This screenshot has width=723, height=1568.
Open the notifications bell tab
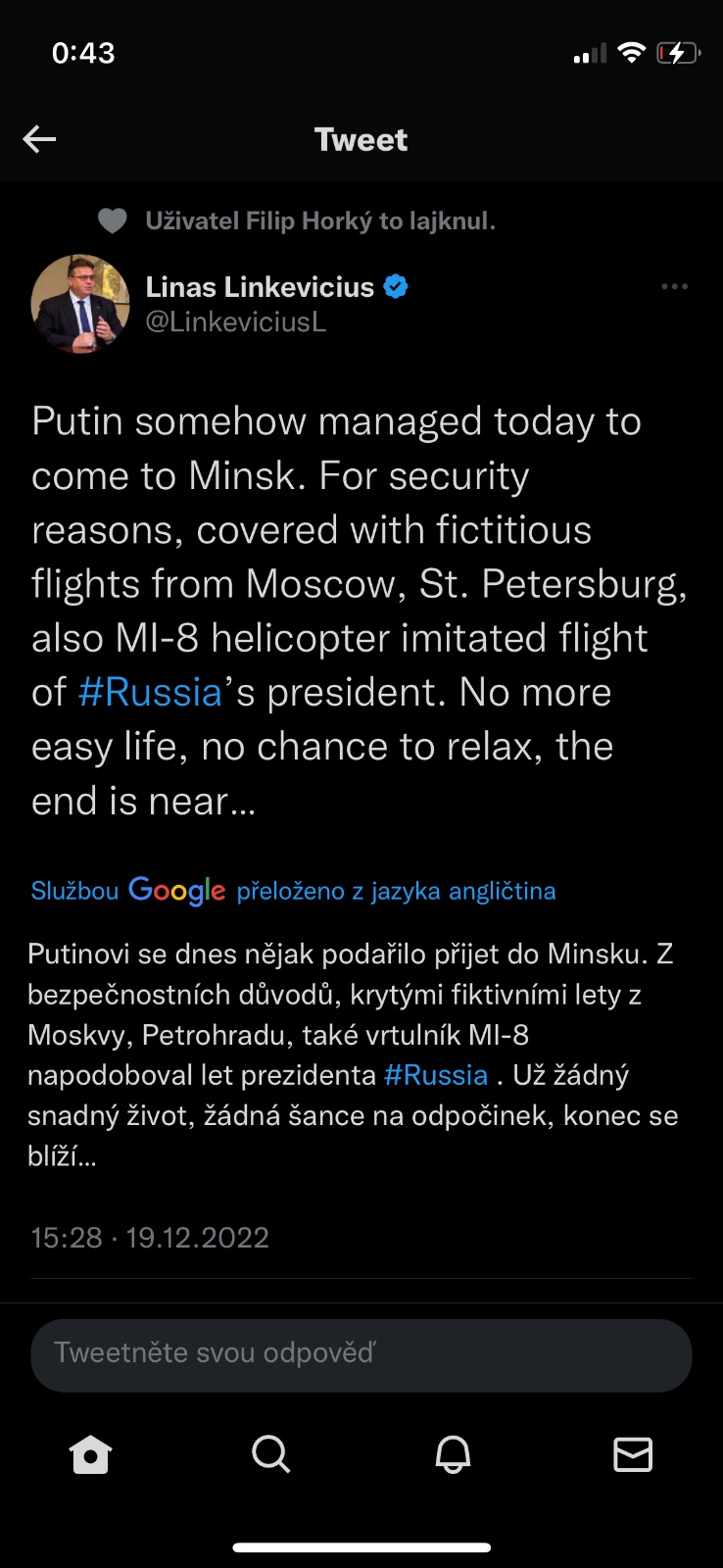(453, 1454)
